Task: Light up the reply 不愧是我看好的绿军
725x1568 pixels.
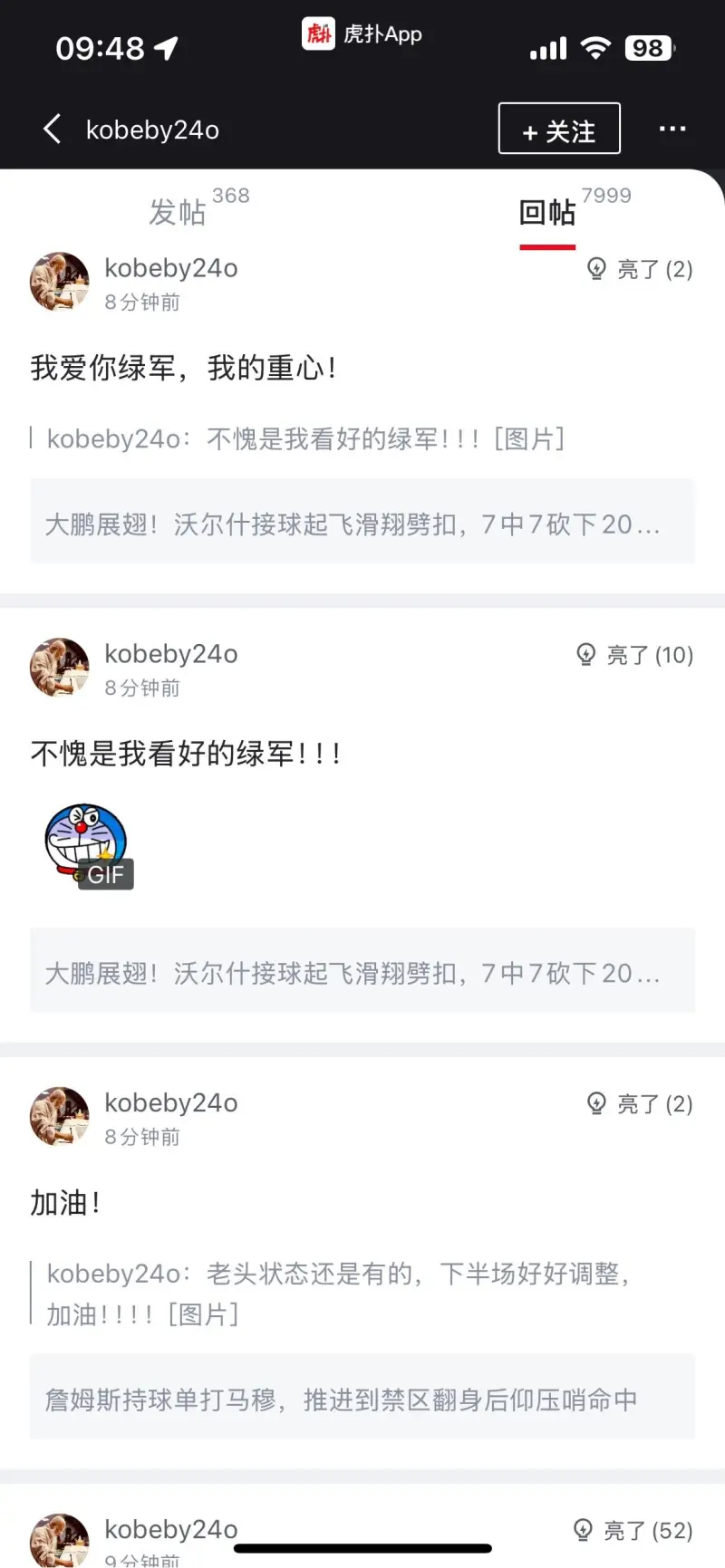Action: click(x=635, y=655)
